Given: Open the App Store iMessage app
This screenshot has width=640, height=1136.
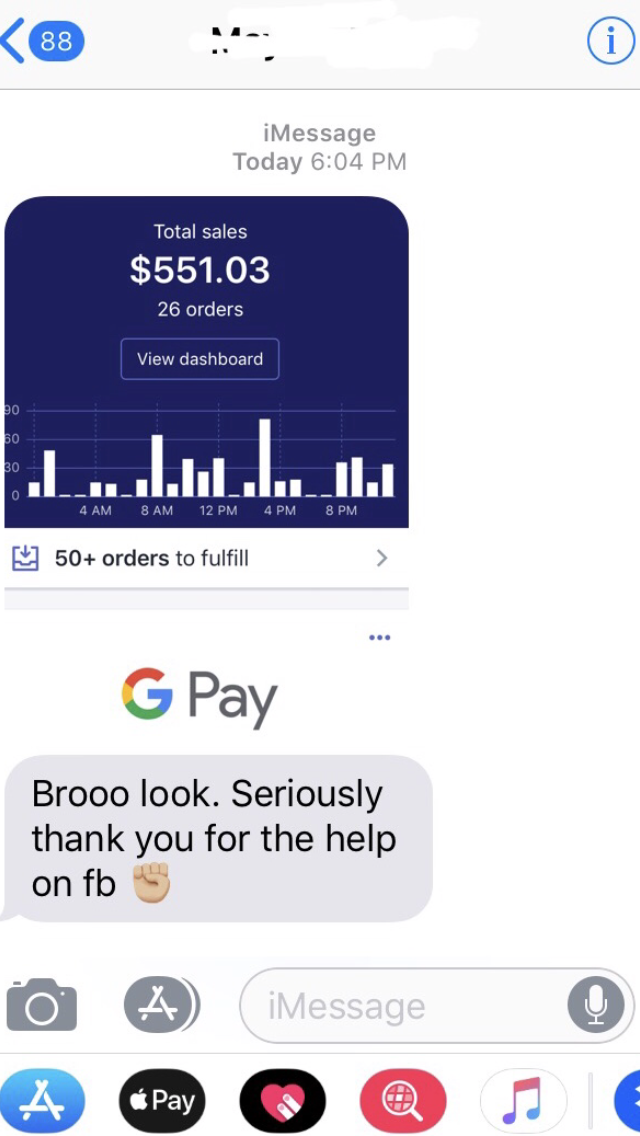Looking at the screenshot, I should click(x=42, y=1101).
